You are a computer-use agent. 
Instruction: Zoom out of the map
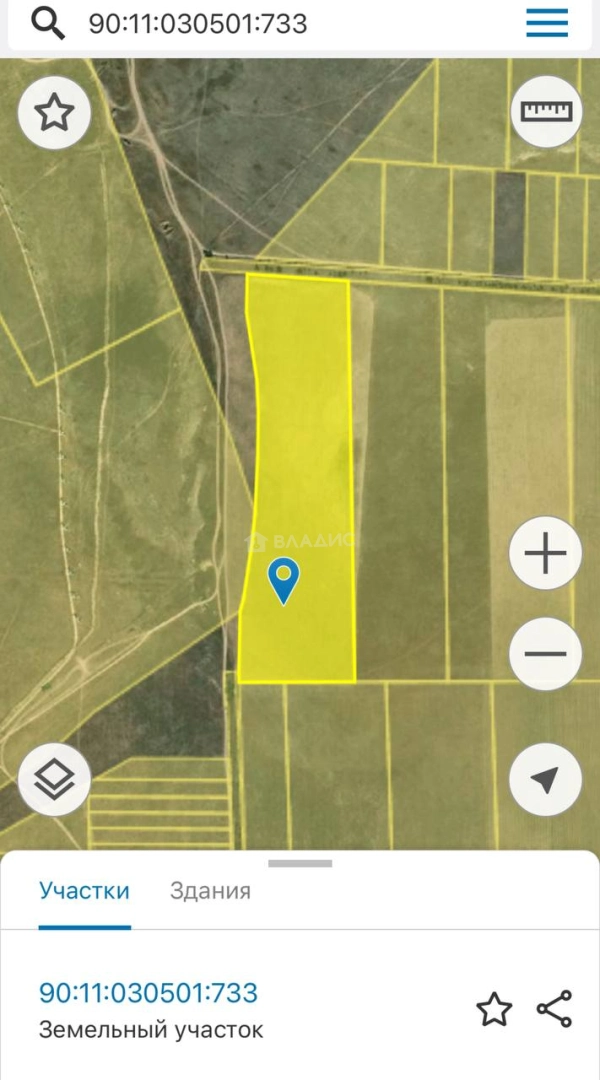coord(546,654)
